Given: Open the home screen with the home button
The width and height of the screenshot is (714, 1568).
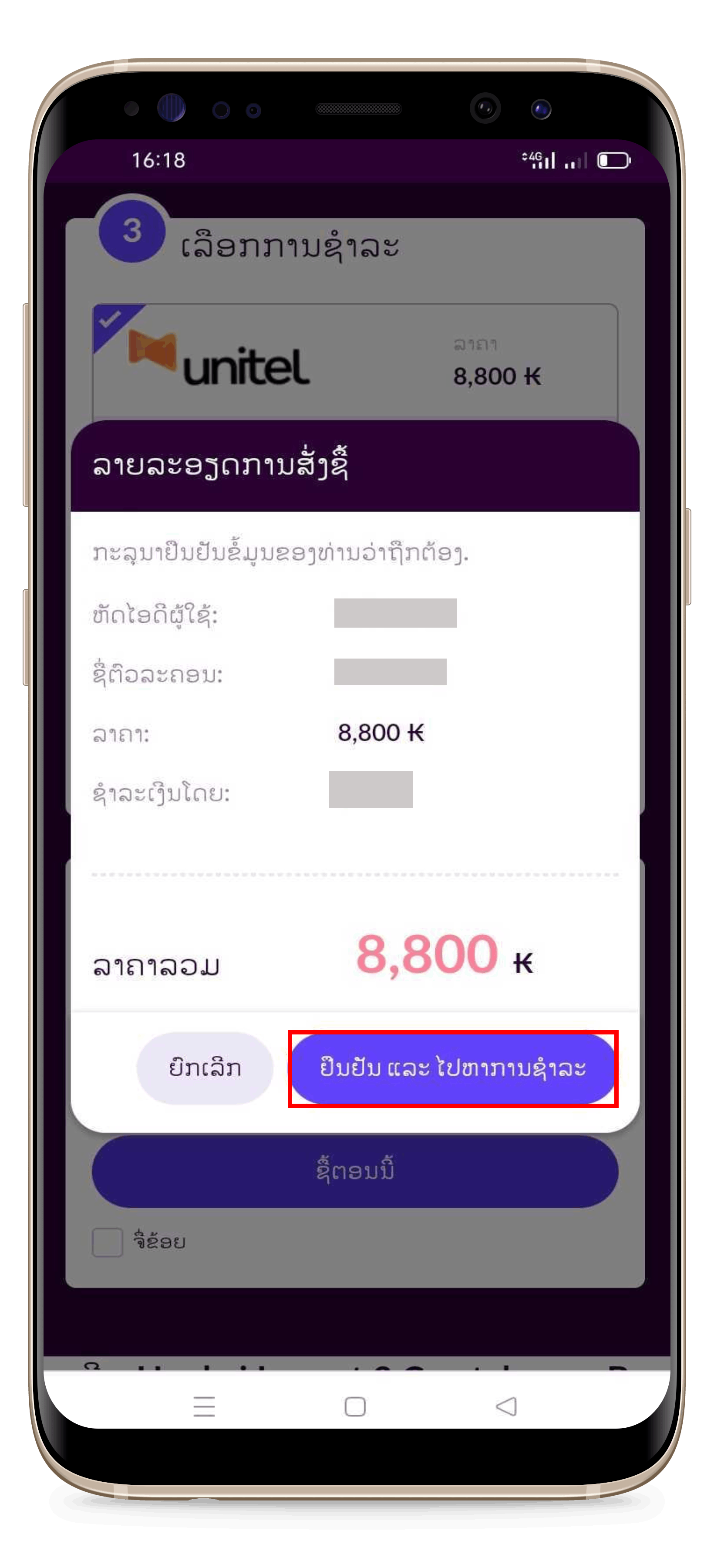Looking at the screenshot, I should (x=355, y=1407).
